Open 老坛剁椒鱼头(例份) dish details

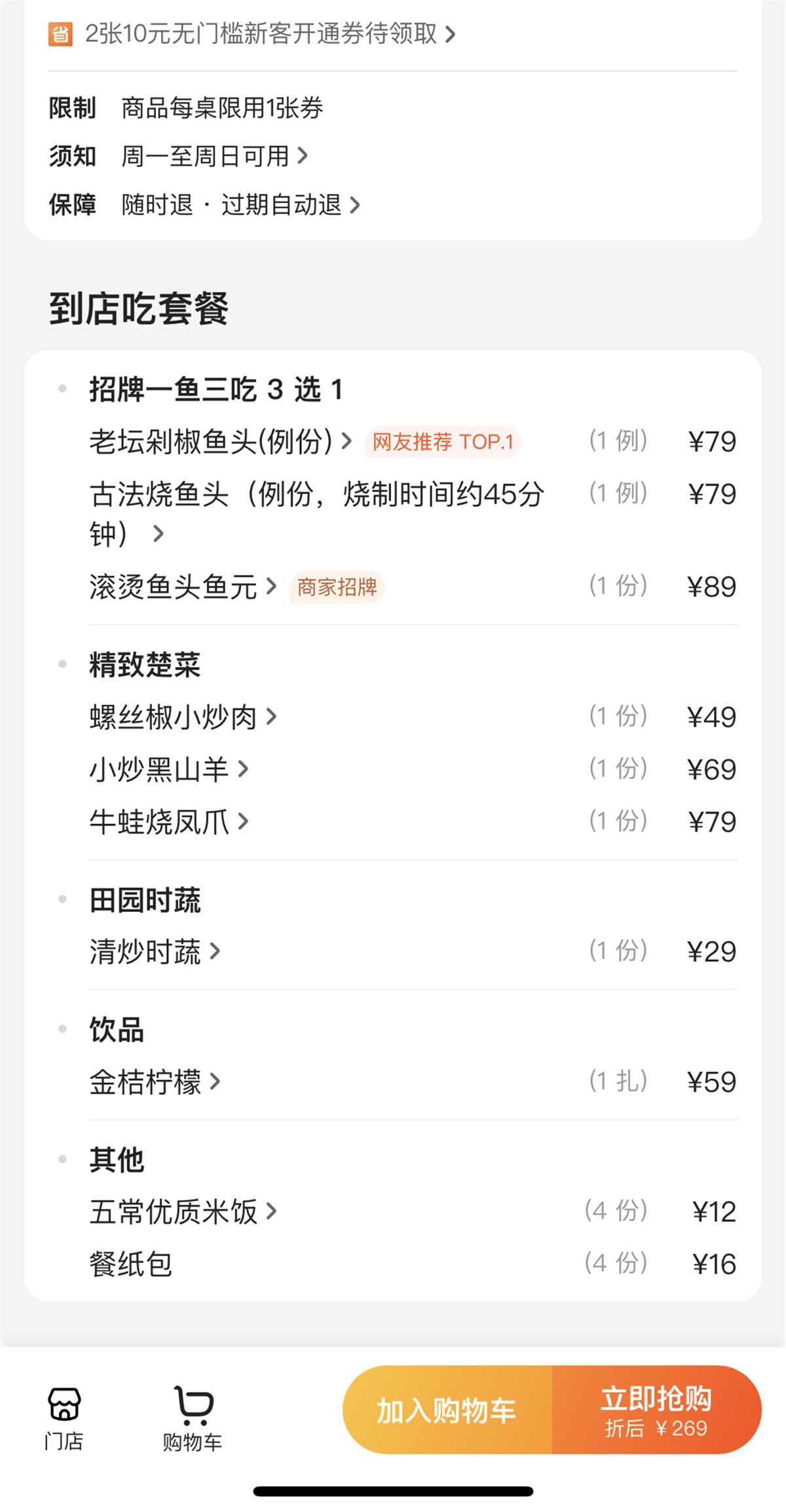[220, 442]
